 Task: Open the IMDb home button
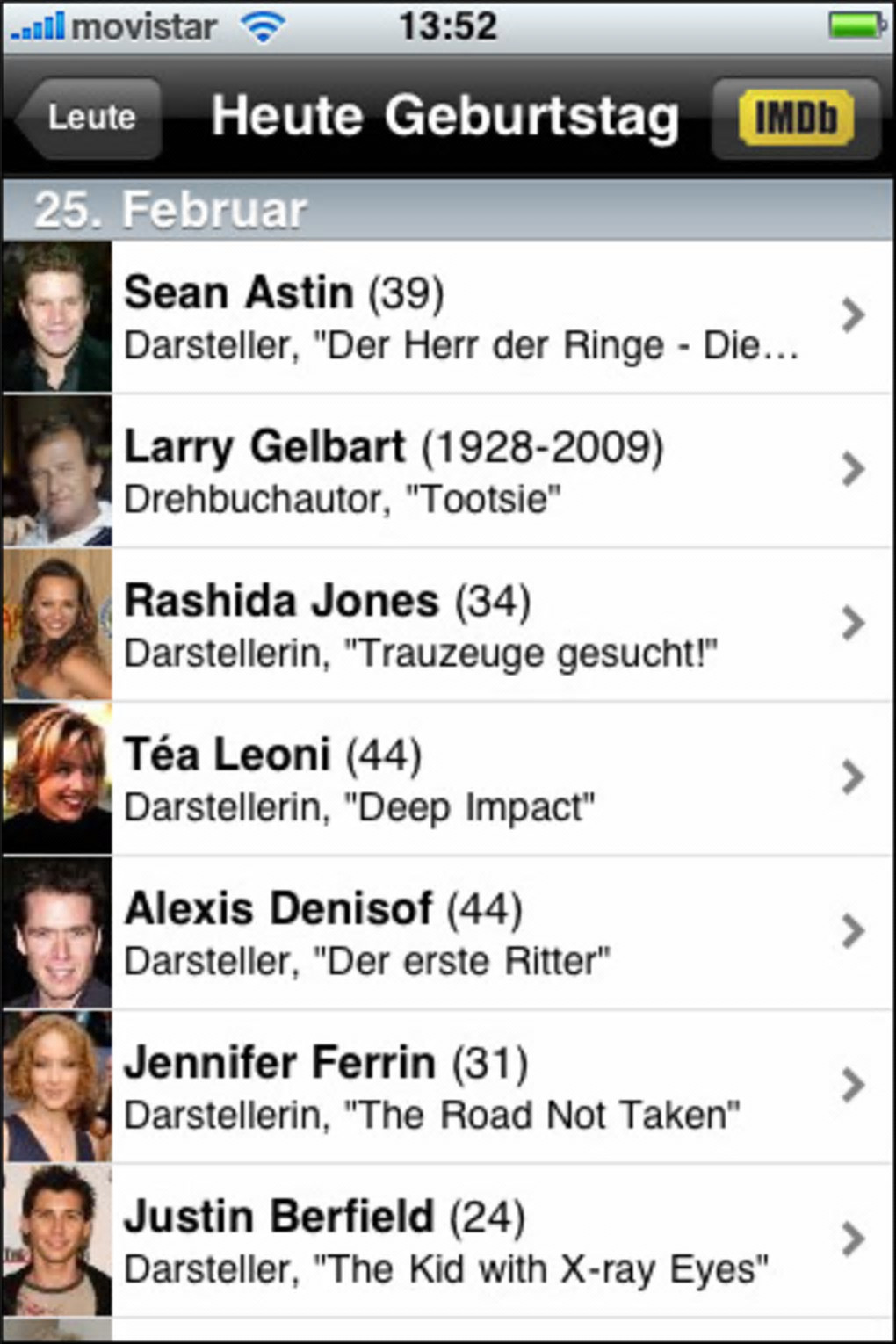[x=795, y=118]
